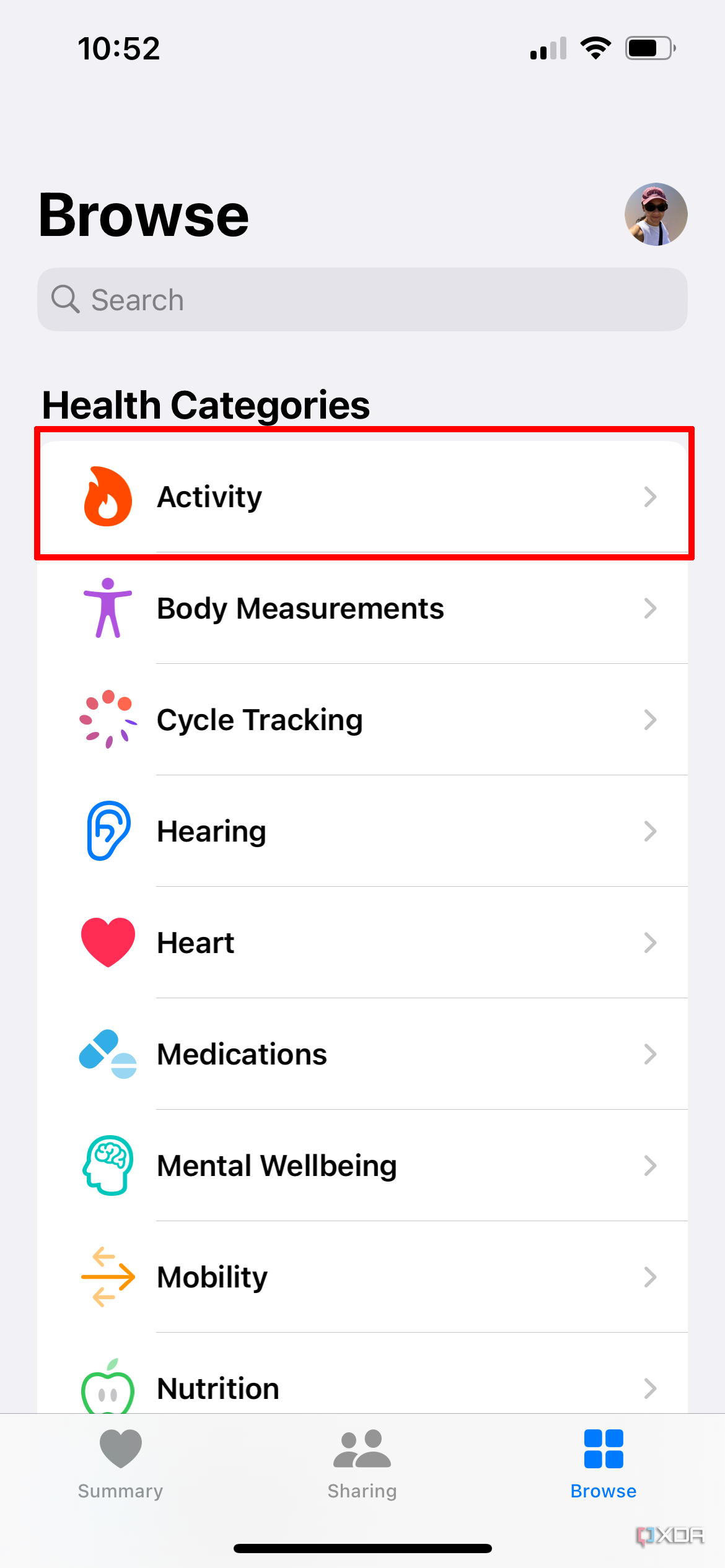Open the Cycle Tracking category
Viewport: 725px width, 1568px height.
[362, 719]
